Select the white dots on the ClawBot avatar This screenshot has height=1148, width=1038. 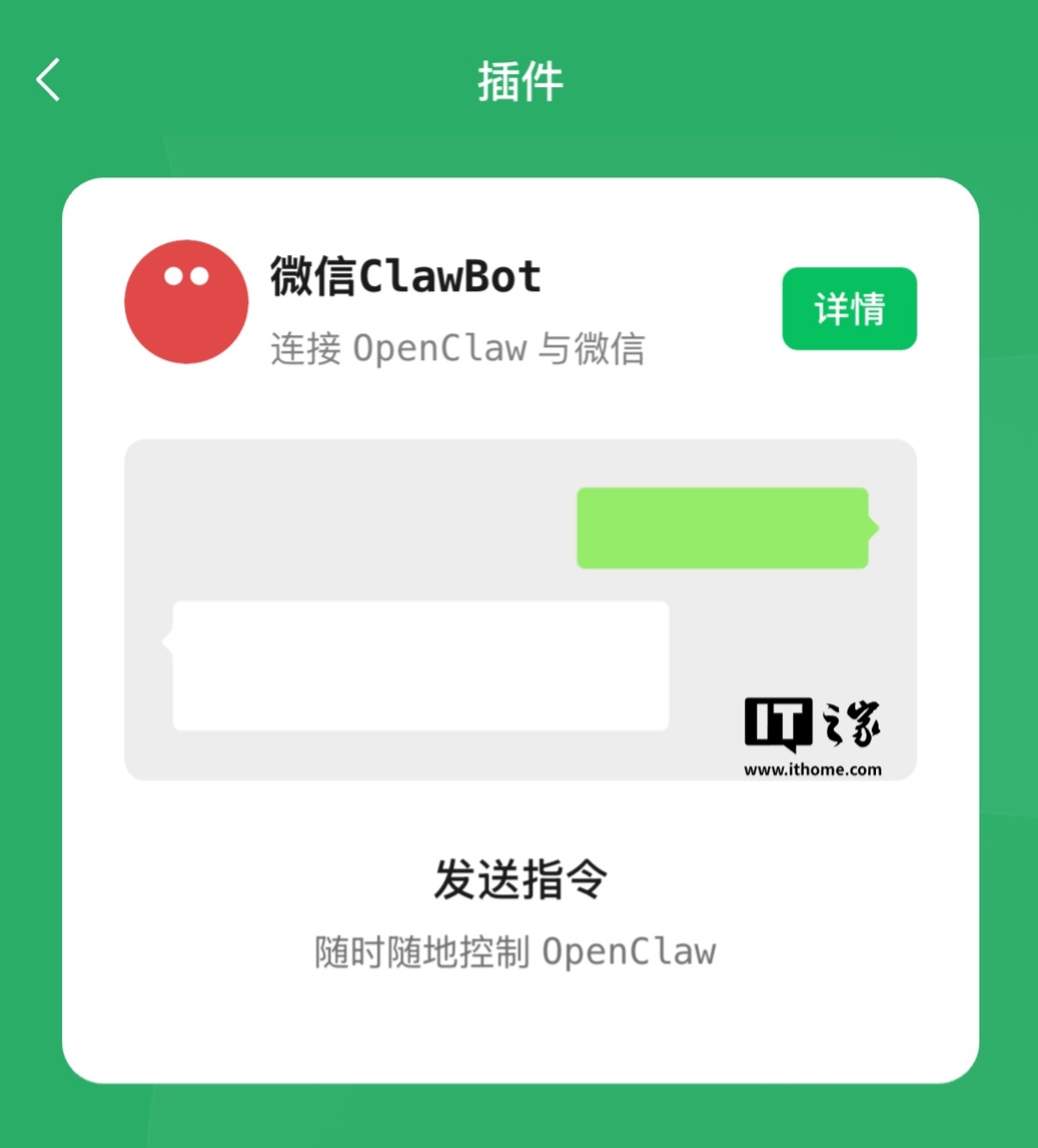coord(186,274)
